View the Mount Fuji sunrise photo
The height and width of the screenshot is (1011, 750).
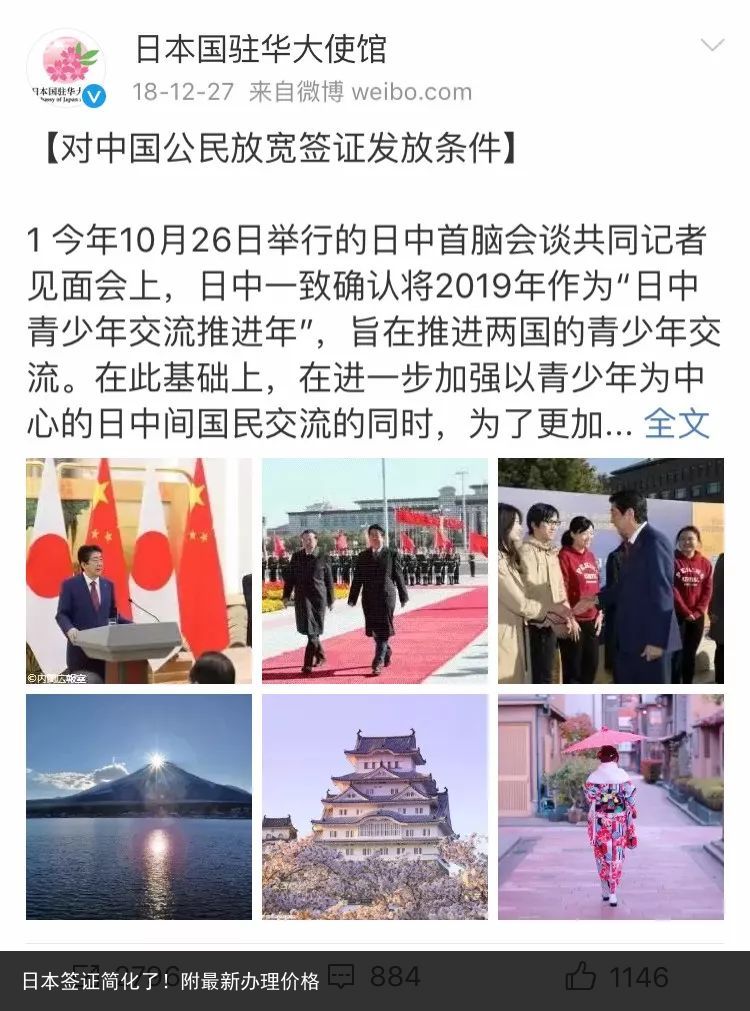pos(139,807)
